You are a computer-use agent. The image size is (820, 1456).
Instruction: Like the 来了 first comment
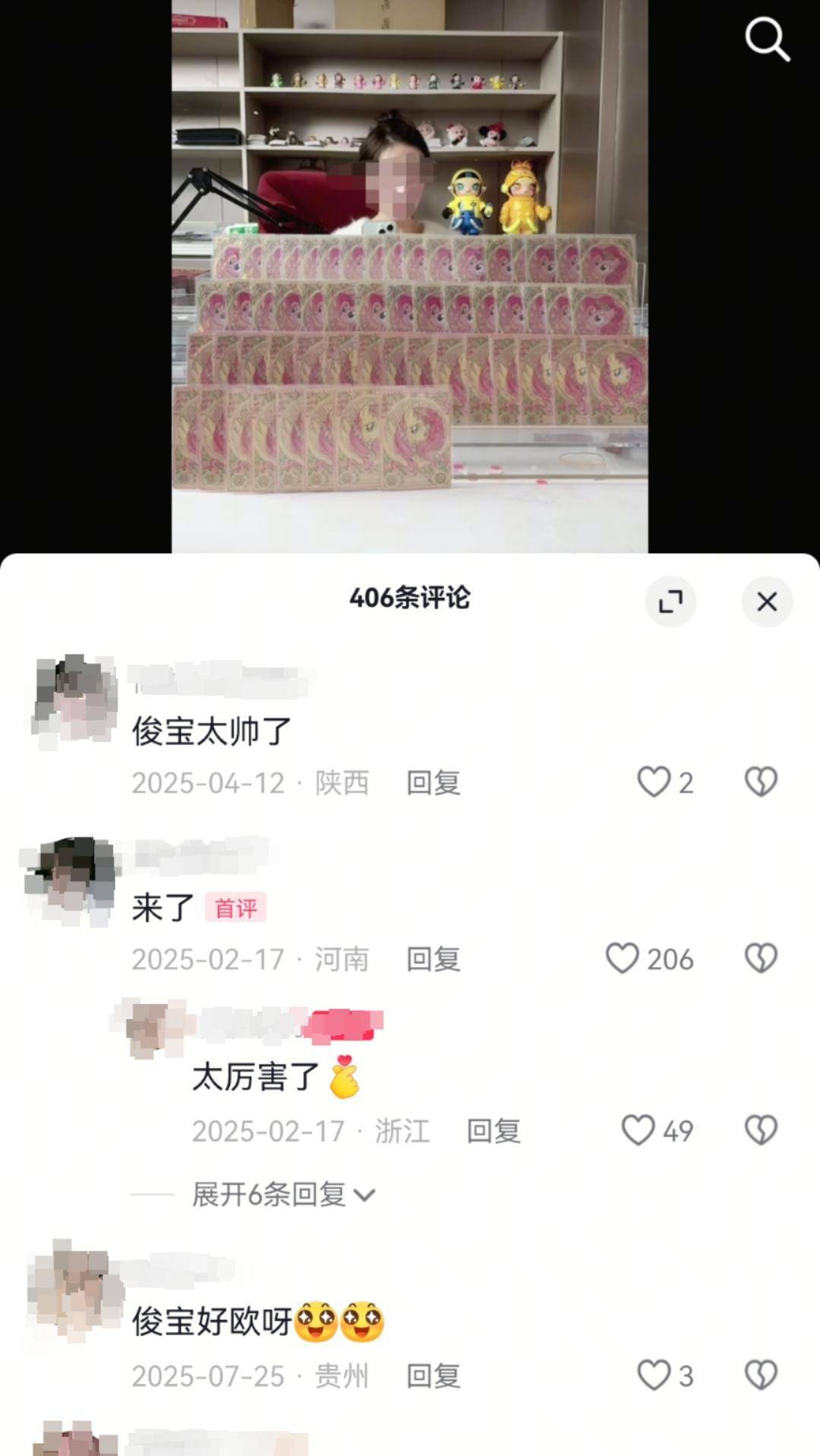tap(622, 959)
